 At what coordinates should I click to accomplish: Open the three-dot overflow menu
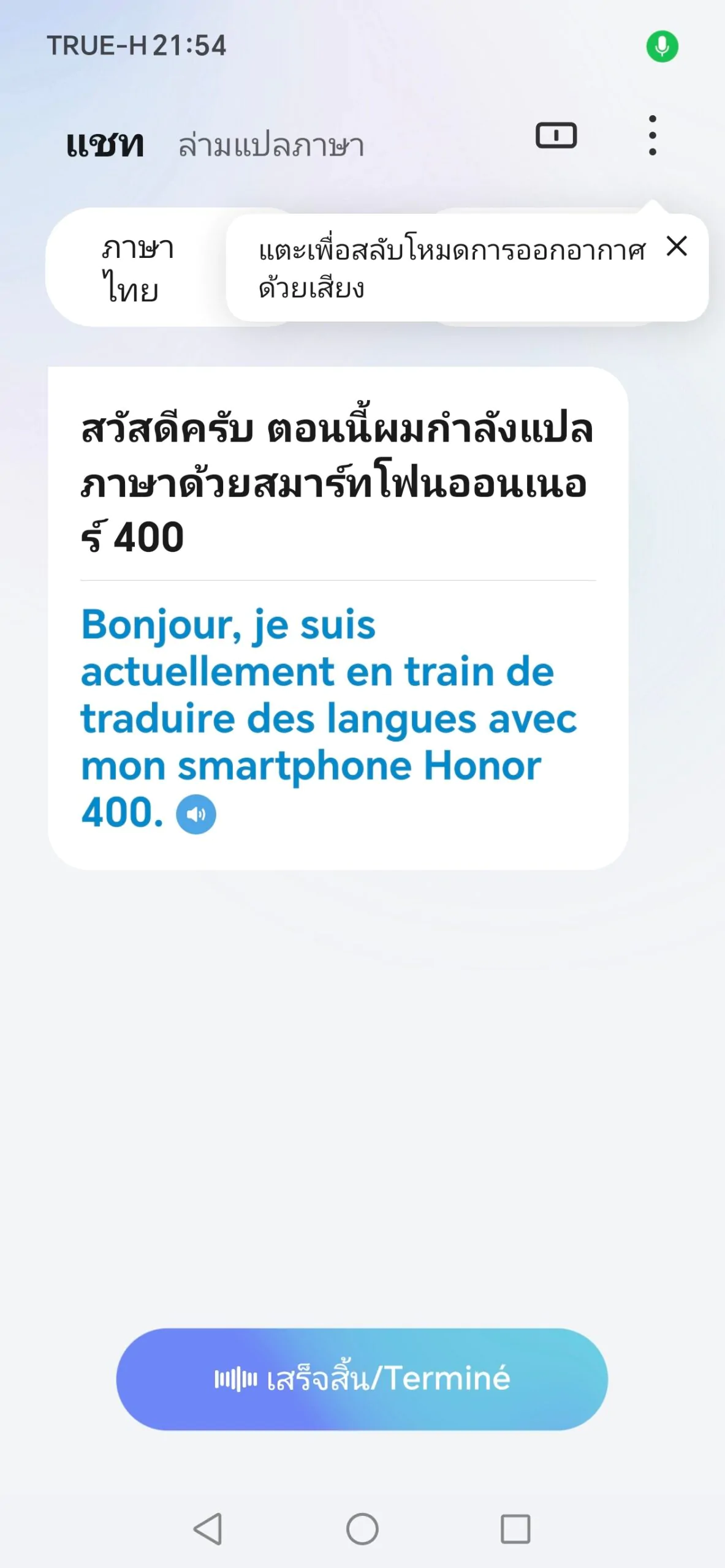pos(653,135)
